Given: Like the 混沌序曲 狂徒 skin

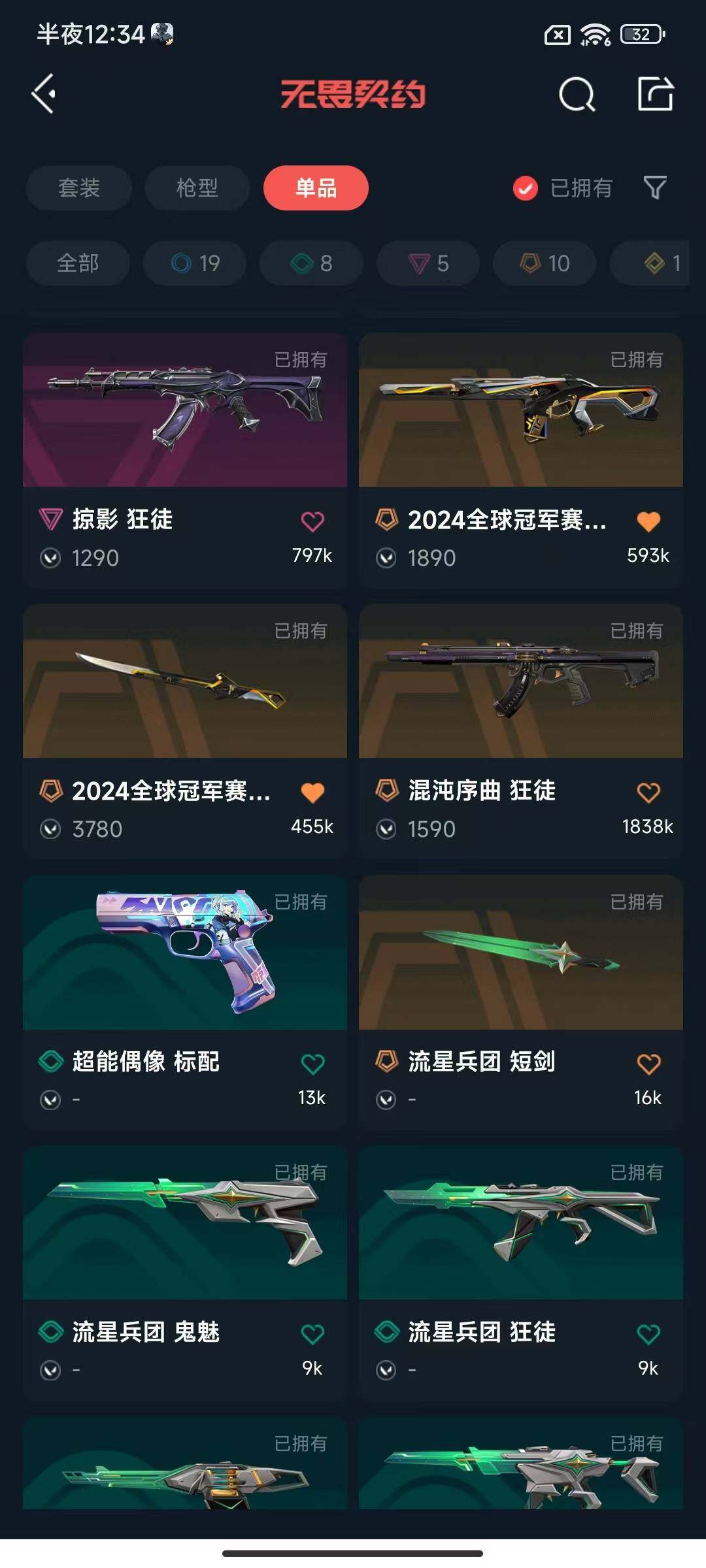Looking at the screenshot, I should (648, 792).
